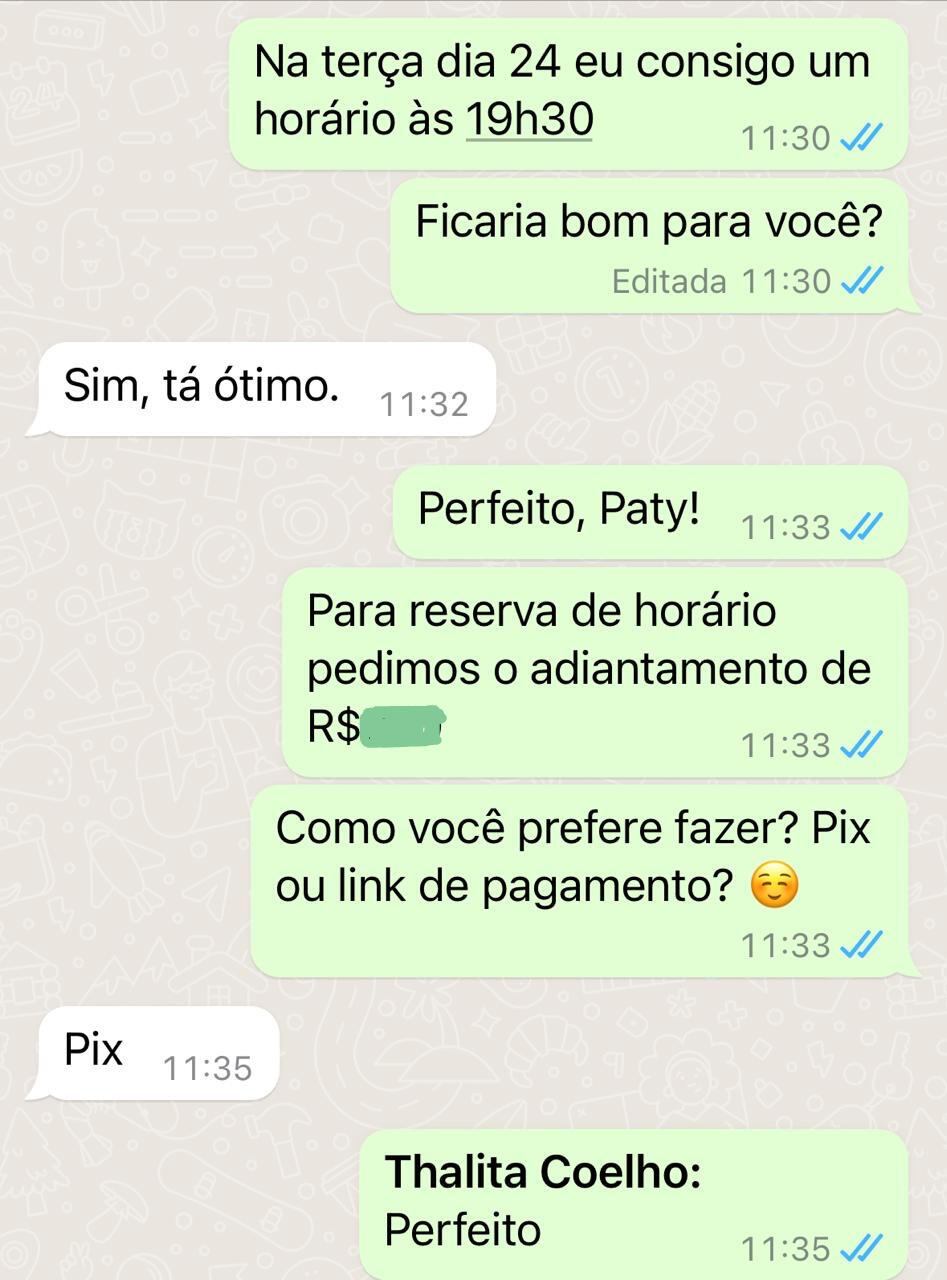Tap the underlined 19h30 time link

pos(530,120)
